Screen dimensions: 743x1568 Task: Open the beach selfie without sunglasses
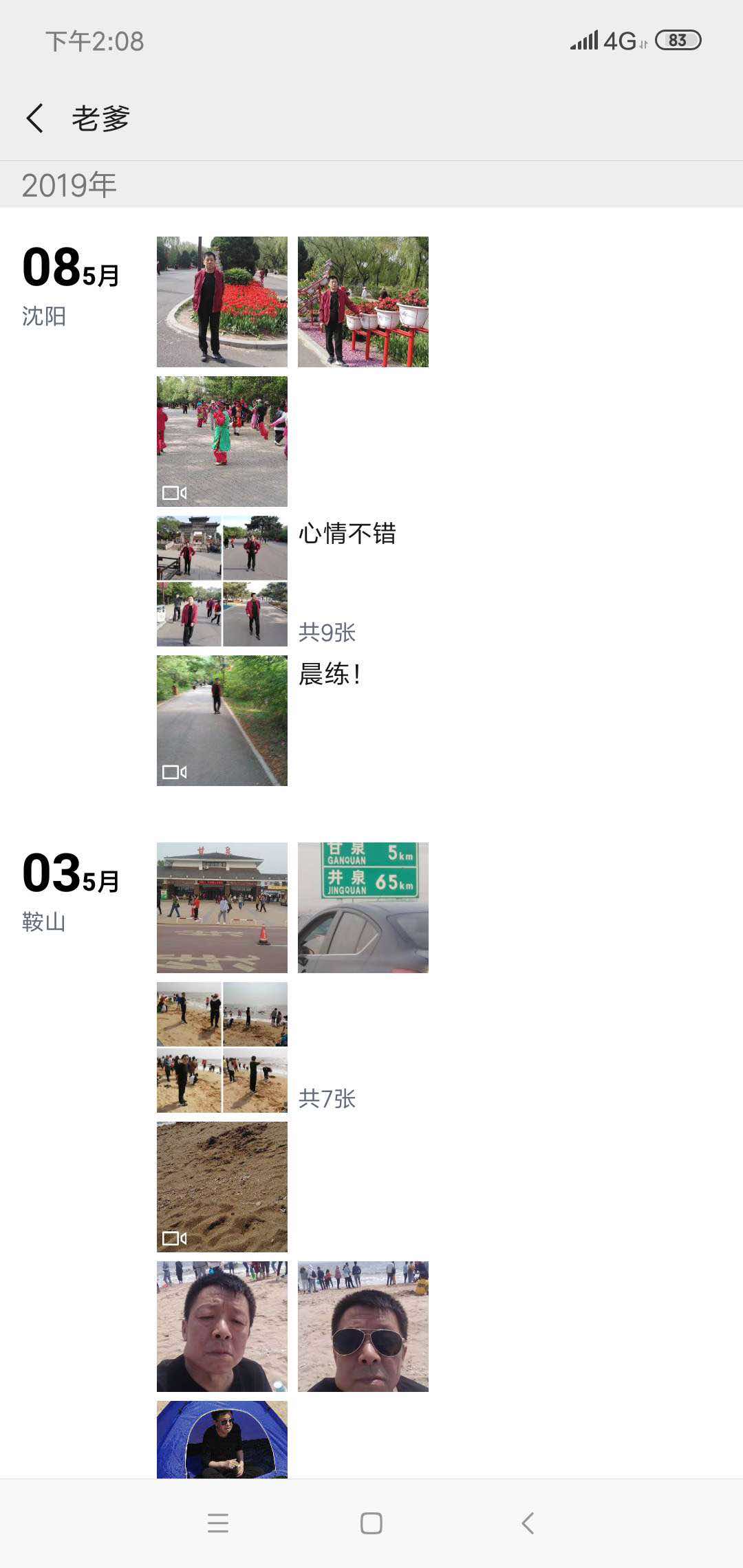(x=222, y=1327)
